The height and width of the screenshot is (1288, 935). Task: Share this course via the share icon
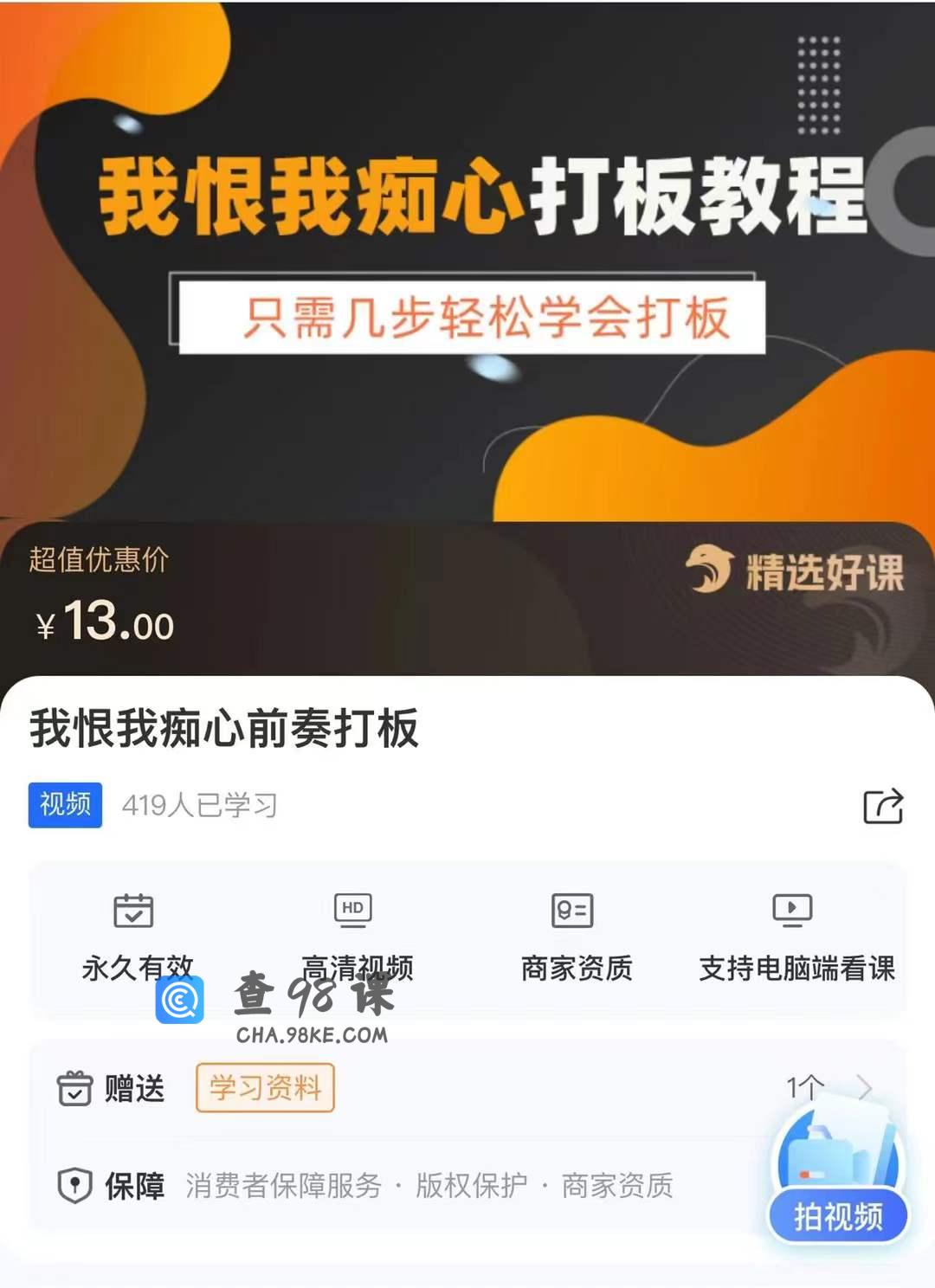(883, 806)
